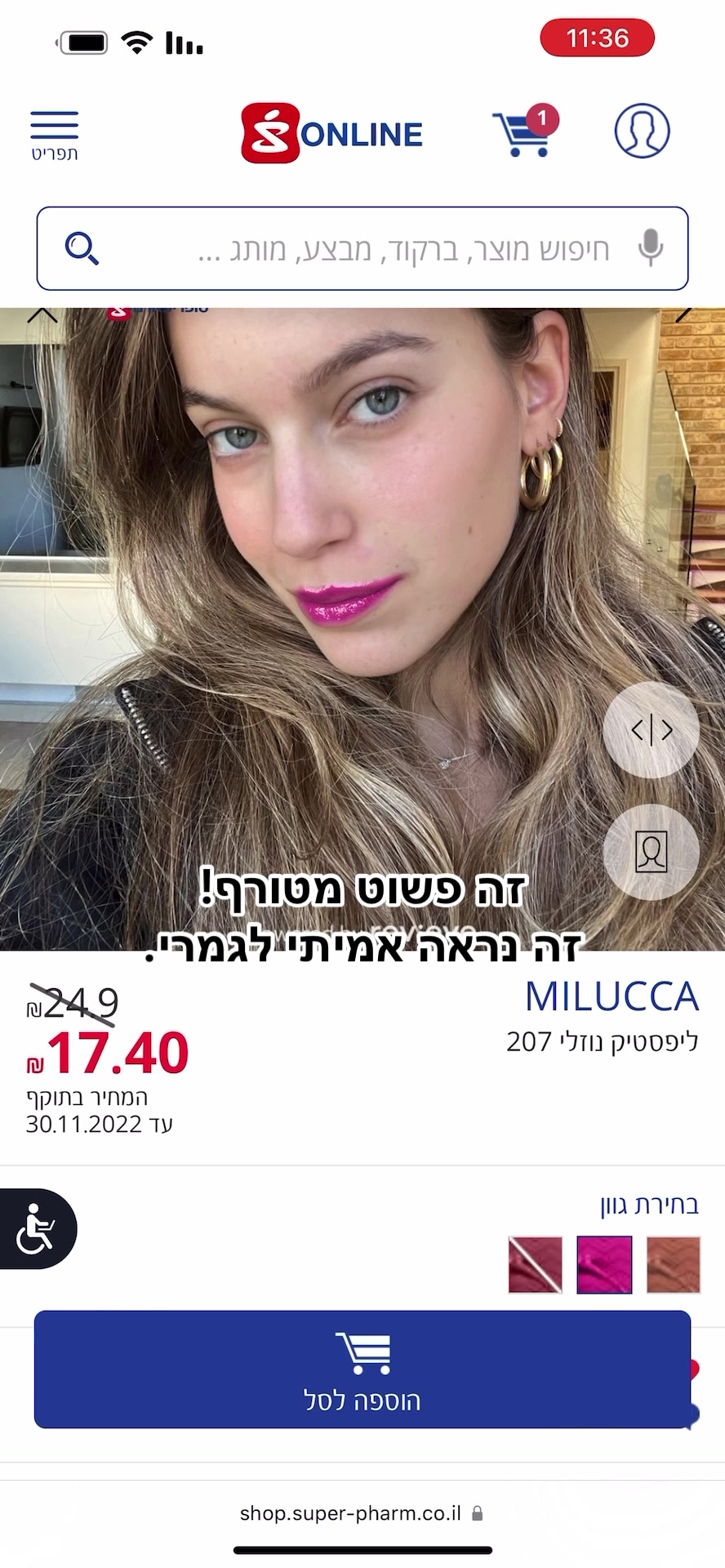
Task: Select the magenta pink shade
Action: tap(604, 1265)
